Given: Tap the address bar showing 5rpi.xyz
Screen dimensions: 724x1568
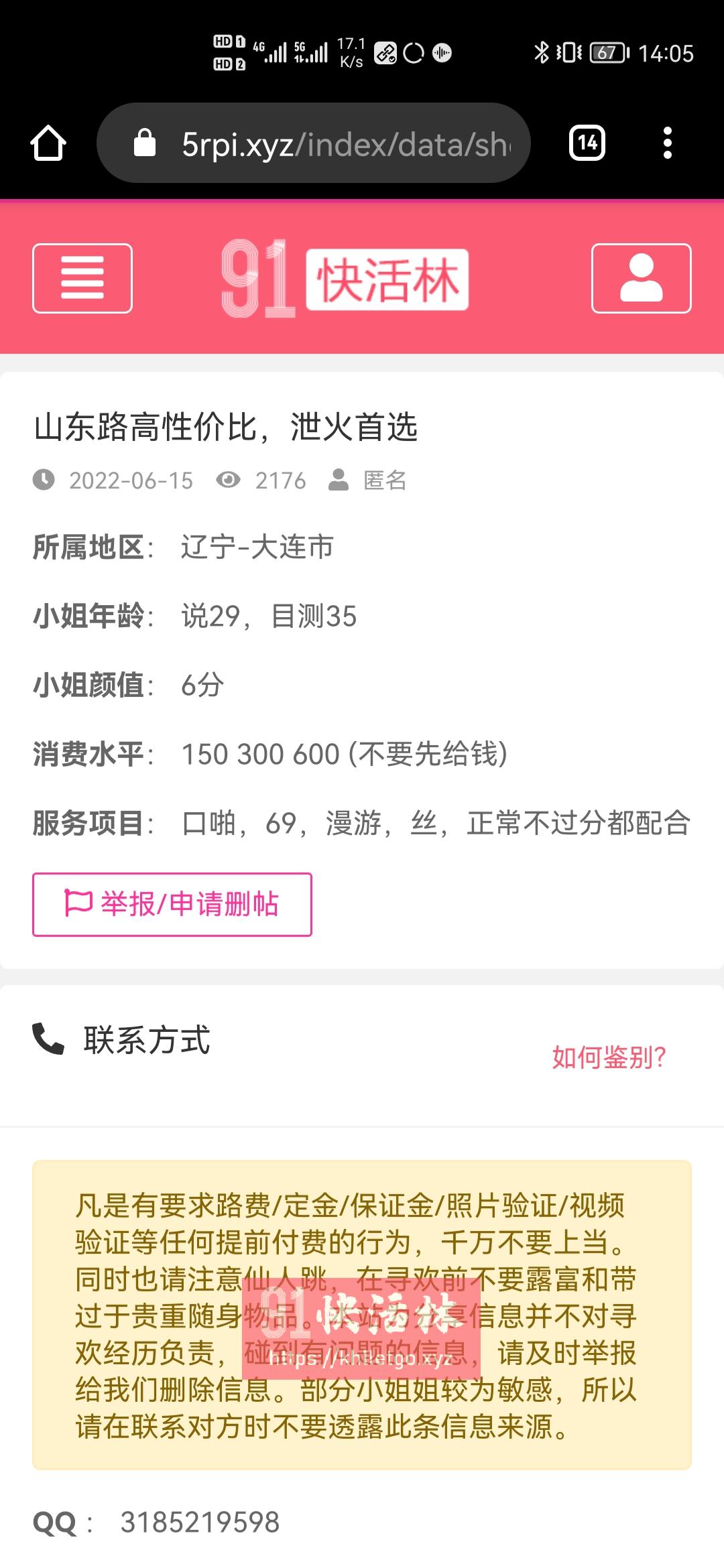Looking at the screenshot, I should (x=315, y=141).
